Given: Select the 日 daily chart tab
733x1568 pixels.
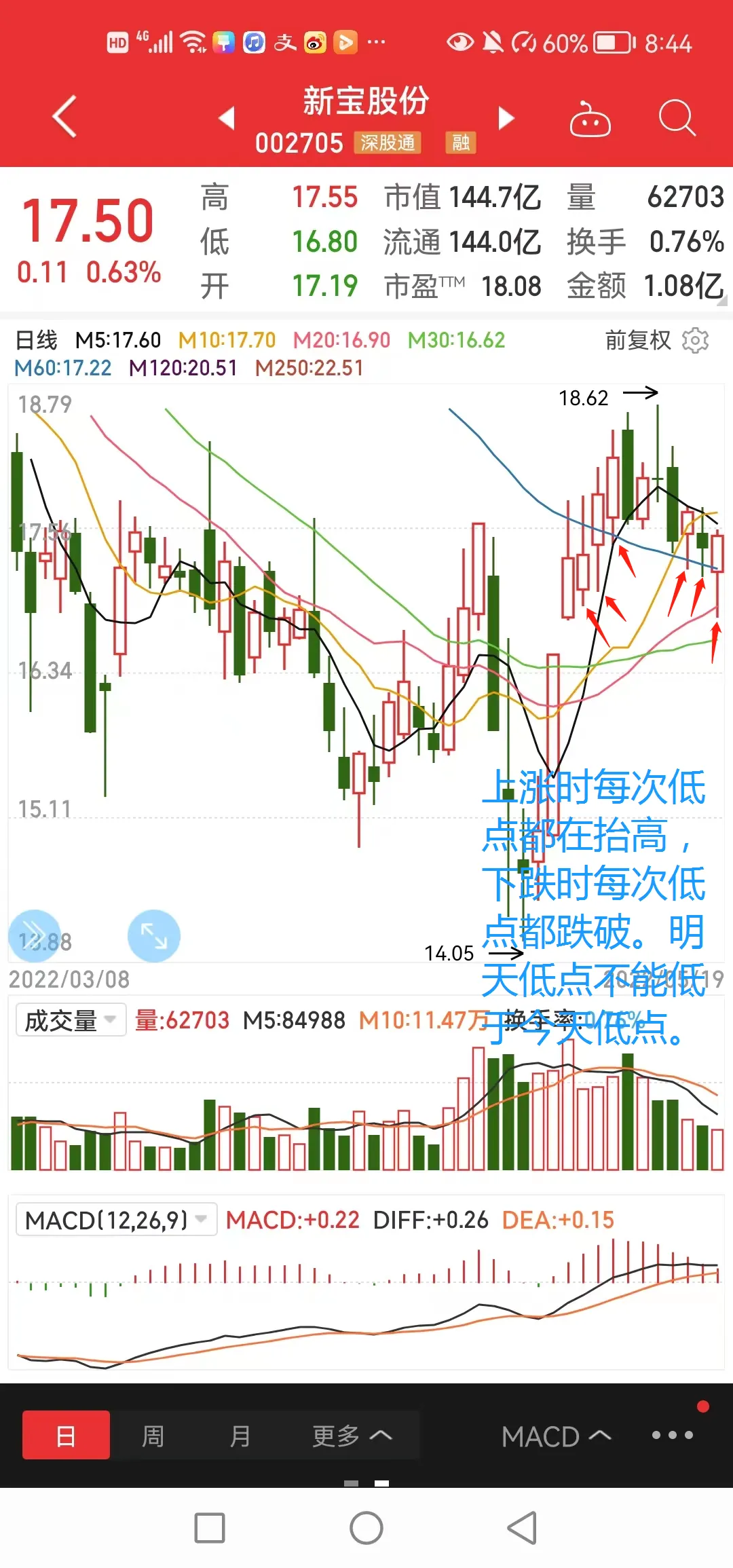Looking at the screenshot, I should pos(66,1435).
